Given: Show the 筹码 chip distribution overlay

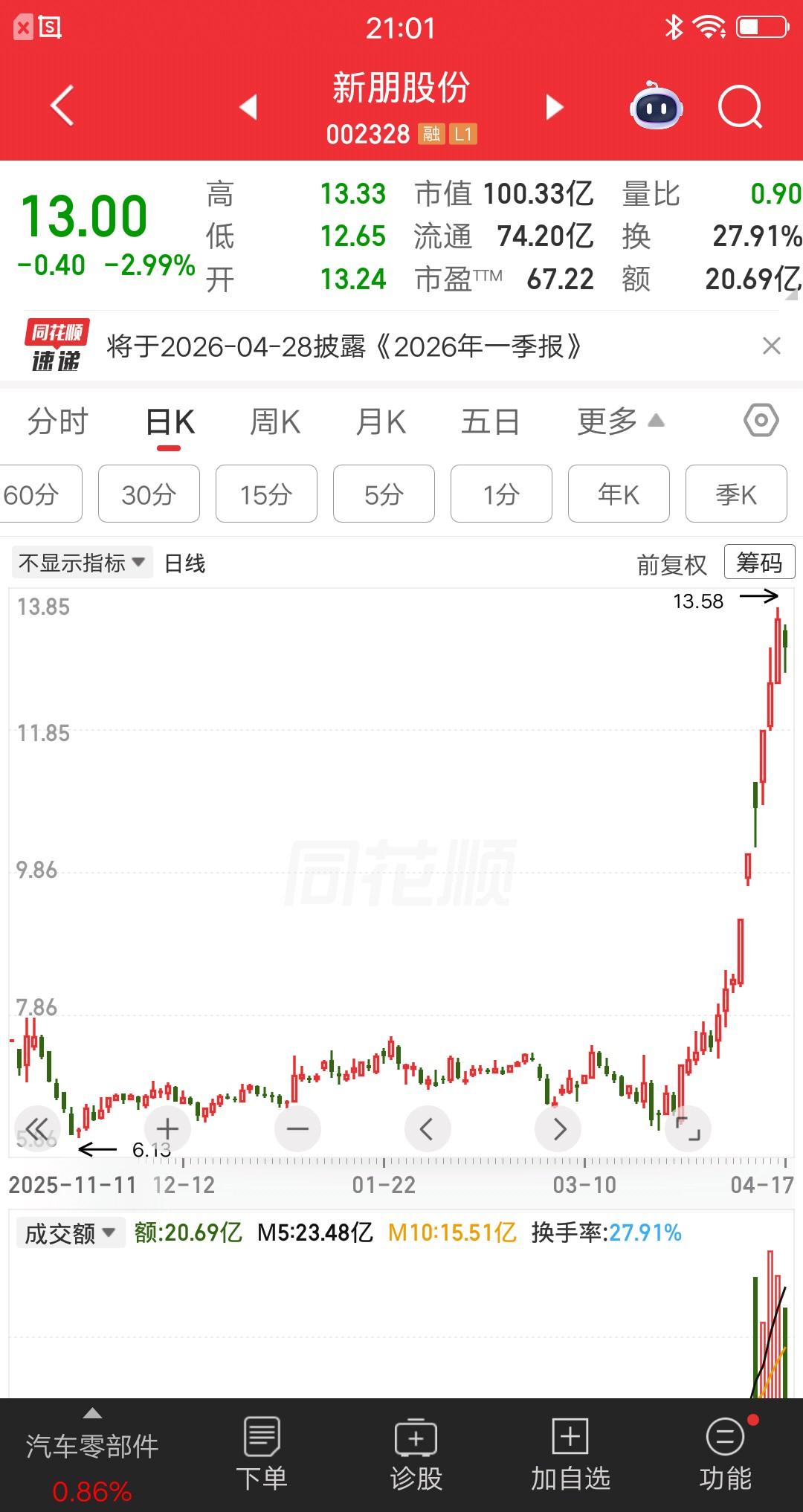Looking at the screenshot, I should pyautogui.click(x=758, y=563).
